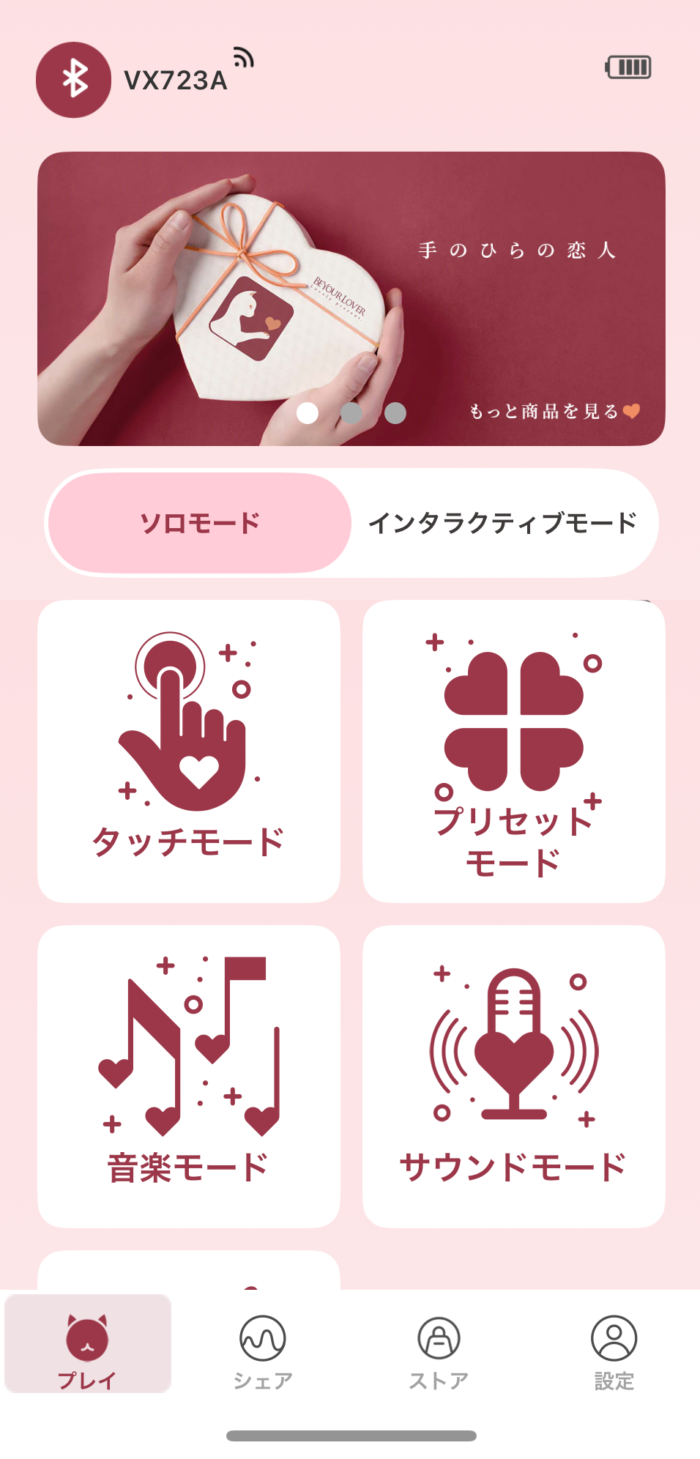Start 音楽モード
This screenshot has height=1459, width=700.
coord(189,1076)
